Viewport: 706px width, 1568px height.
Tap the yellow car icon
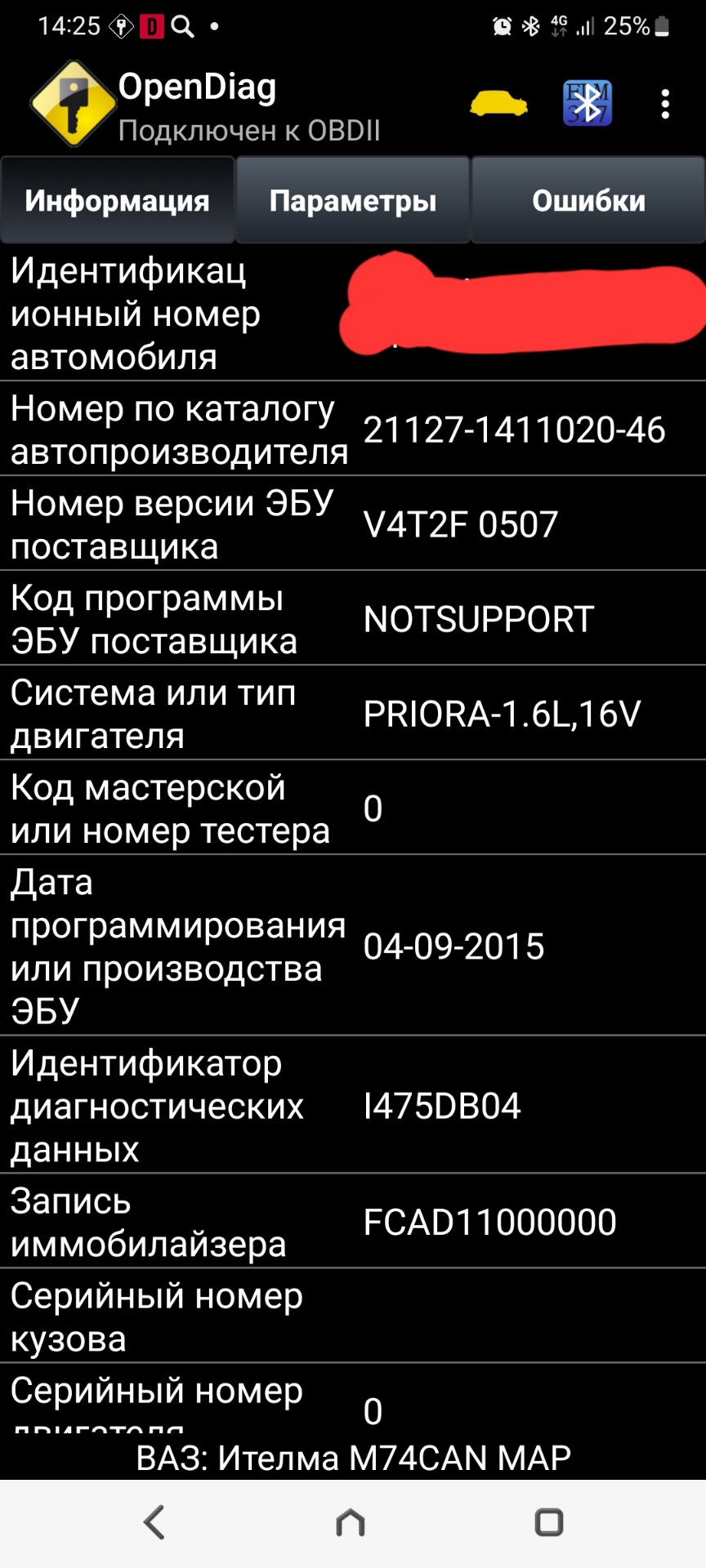click(498, 104)
